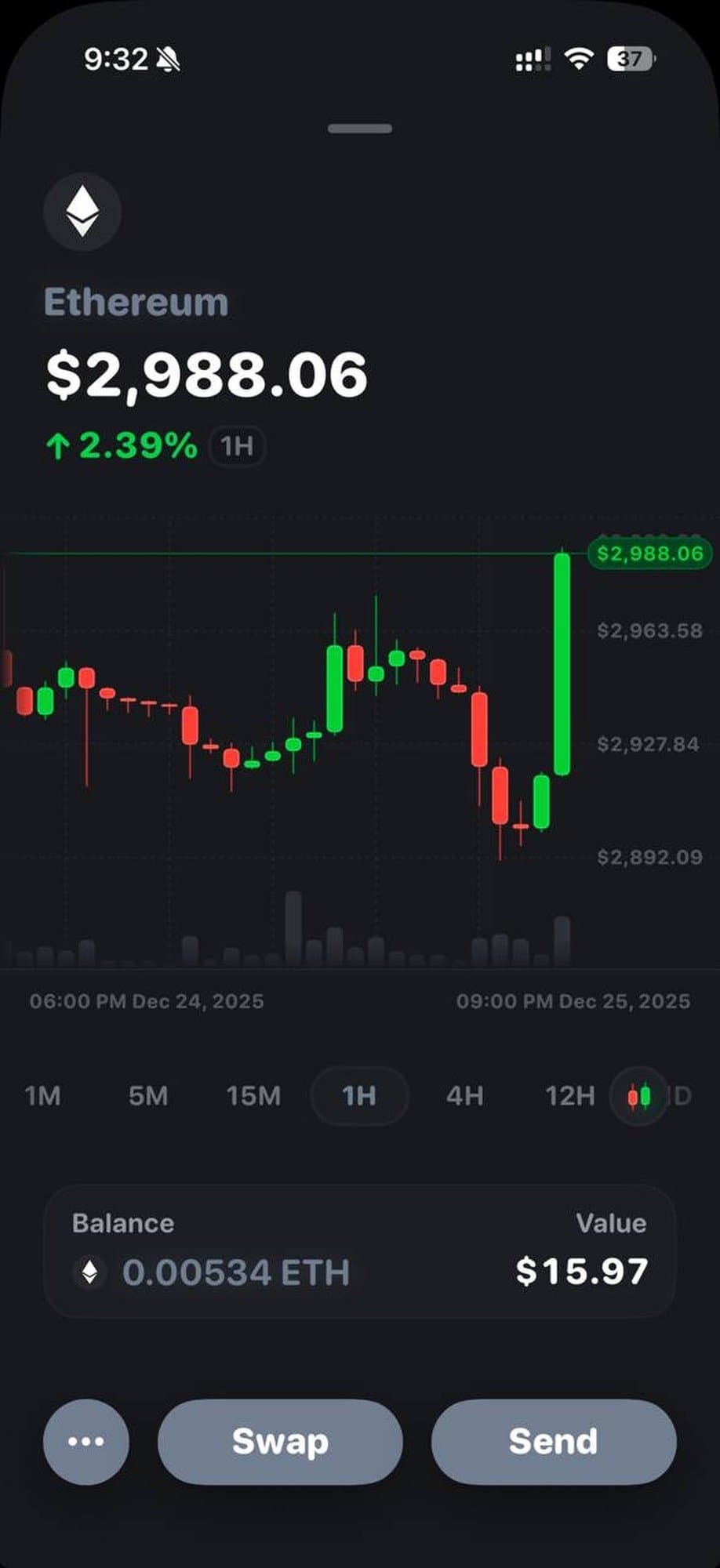
Task: Open the ETH balance card
Action: (x=359, y=1250)
